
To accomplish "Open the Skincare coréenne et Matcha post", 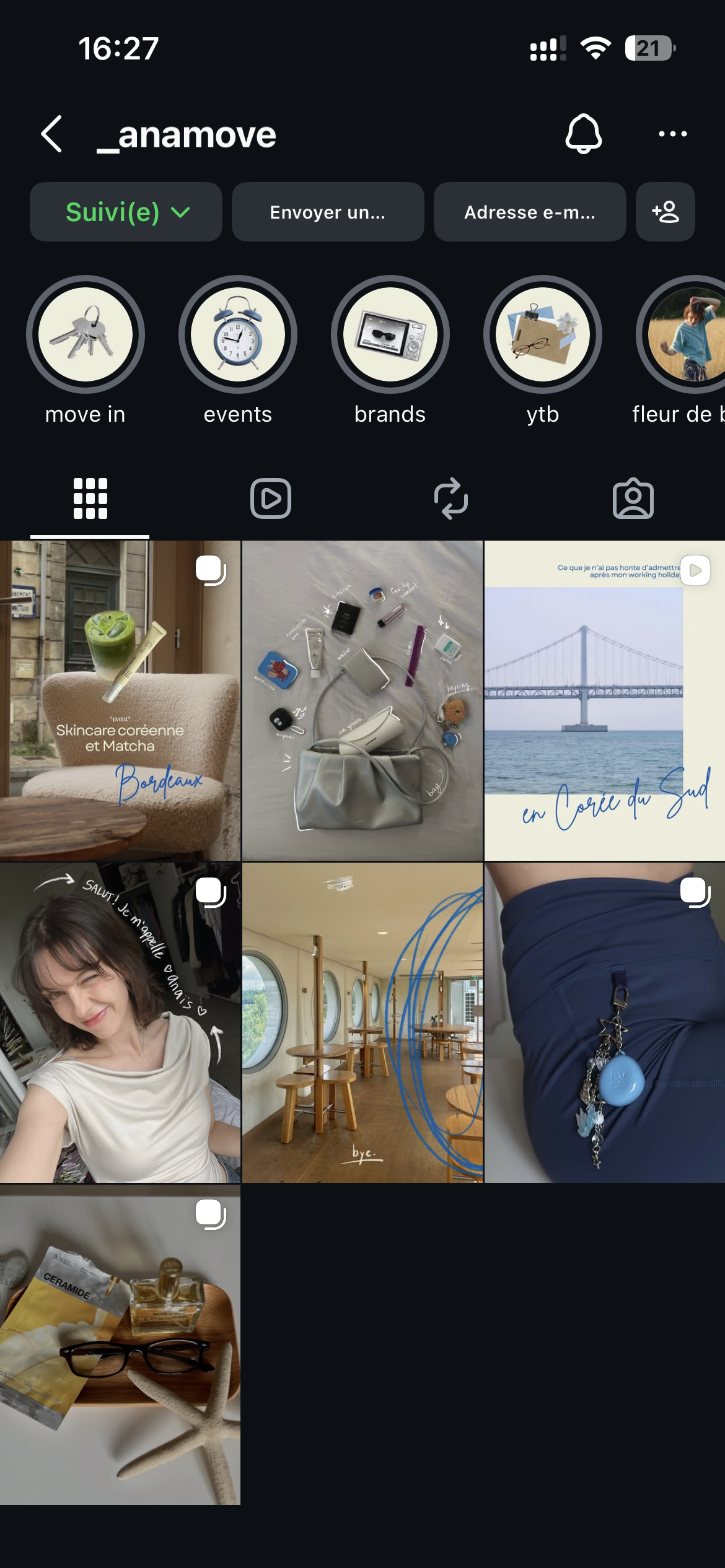I will click(120, 701).
